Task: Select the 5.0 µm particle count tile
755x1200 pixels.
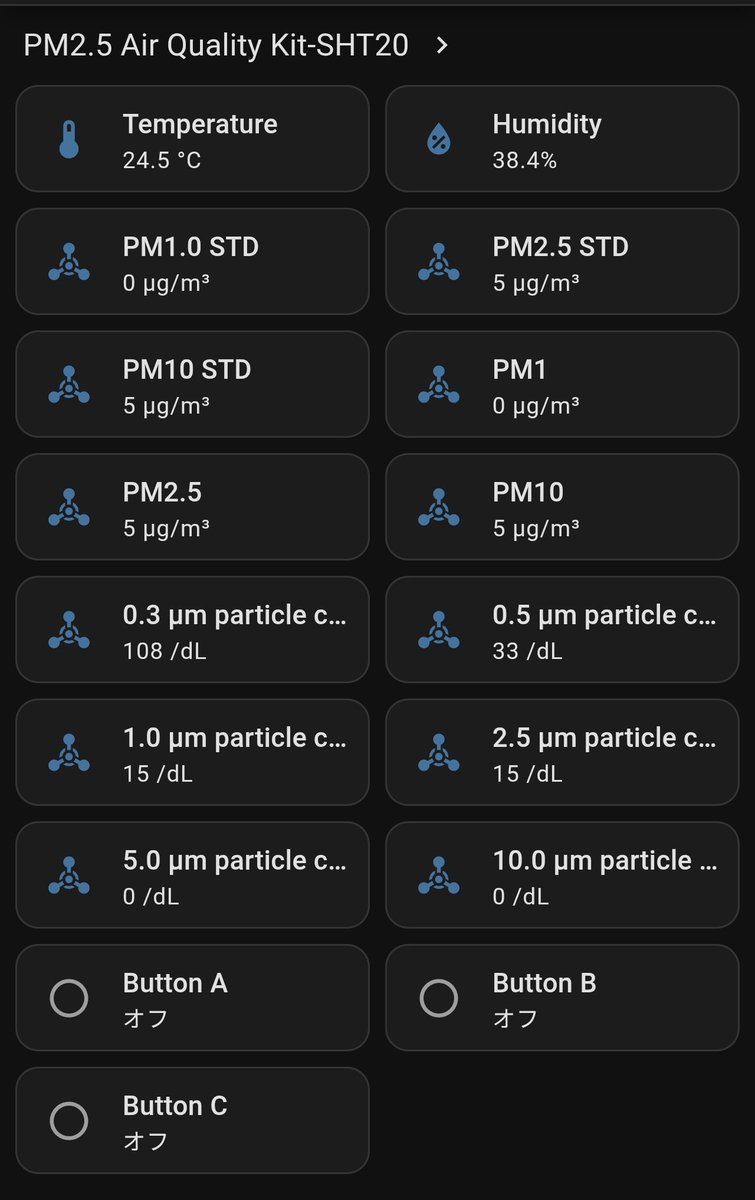Action: (x=192, y=875)
